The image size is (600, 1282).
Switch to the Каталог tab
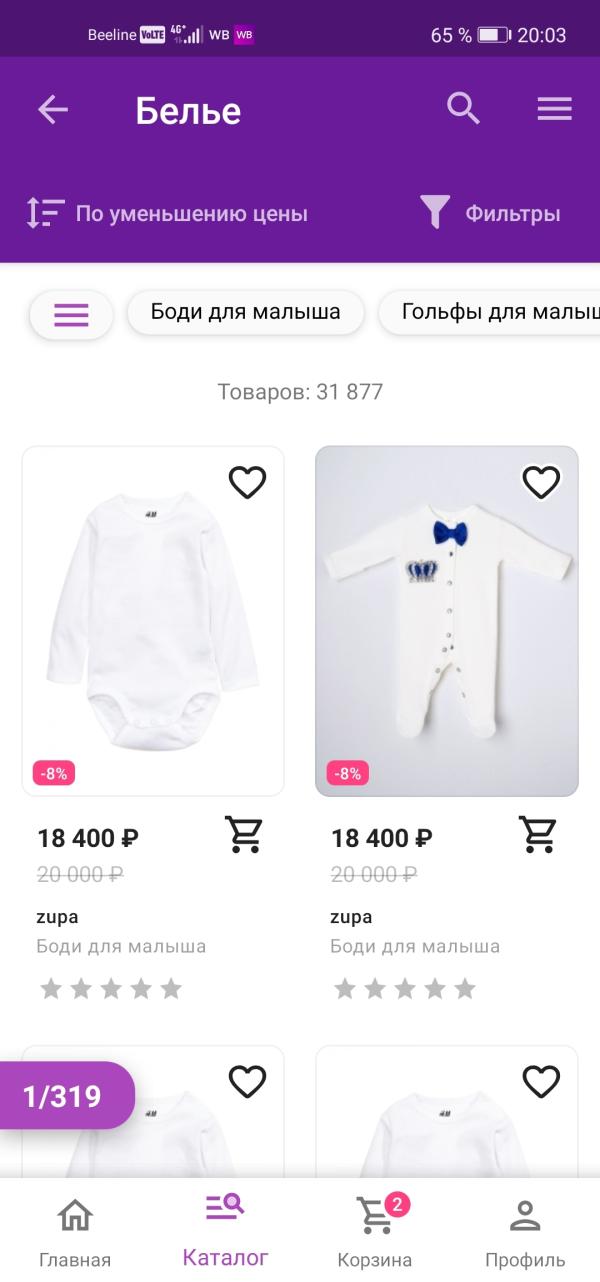225,1230
